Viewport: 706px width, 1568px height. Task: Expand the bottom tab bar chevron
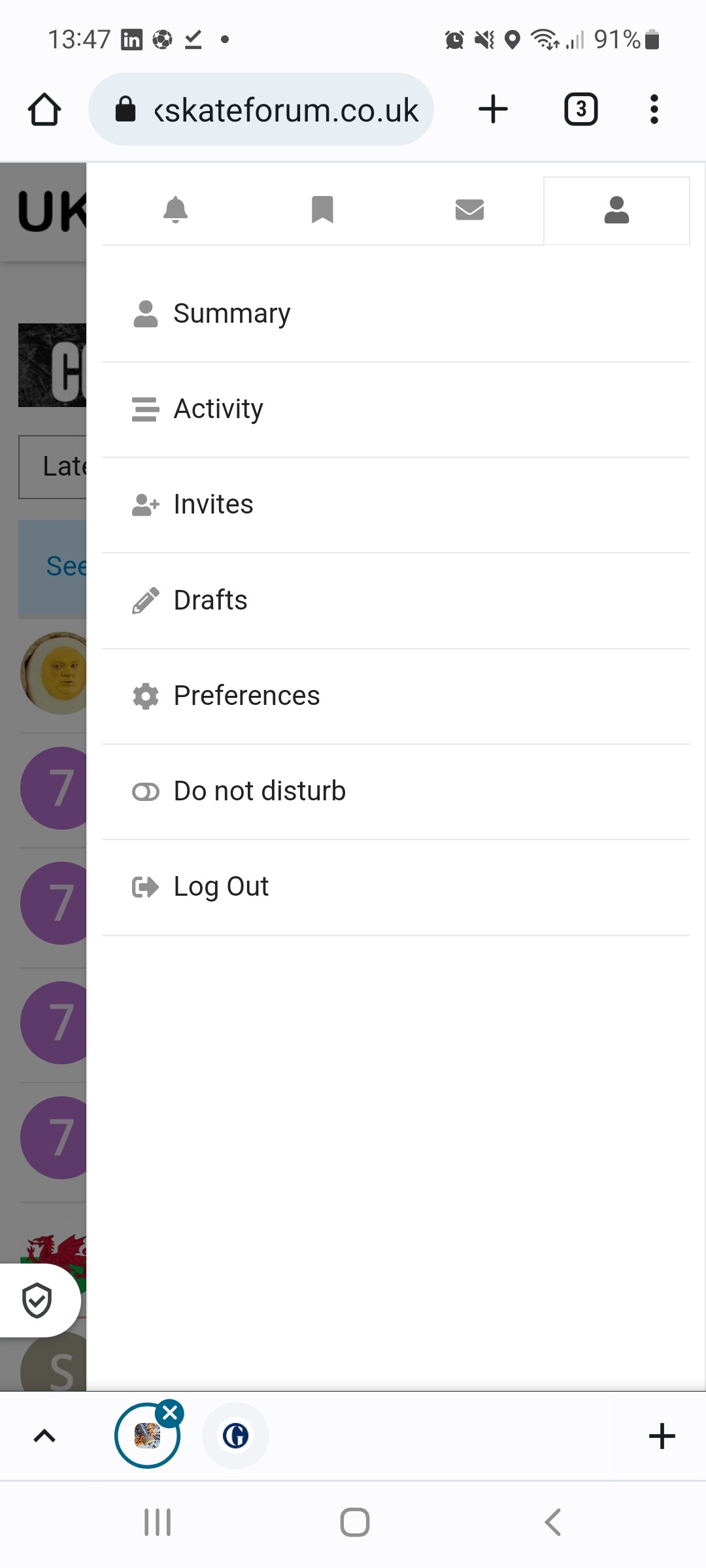point(44,1435)
